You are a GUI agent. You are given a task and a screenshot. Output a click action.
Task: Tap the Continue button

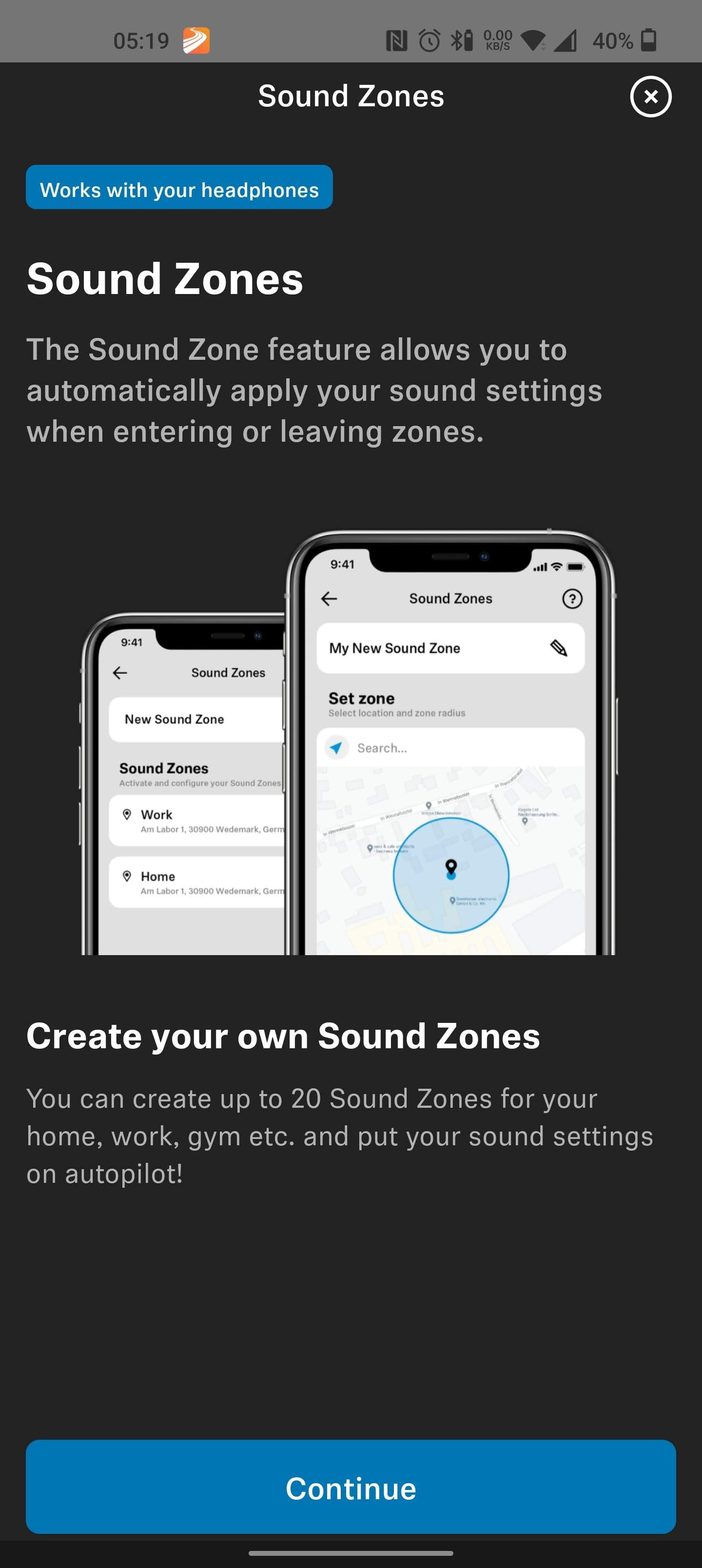[351, 1487]
